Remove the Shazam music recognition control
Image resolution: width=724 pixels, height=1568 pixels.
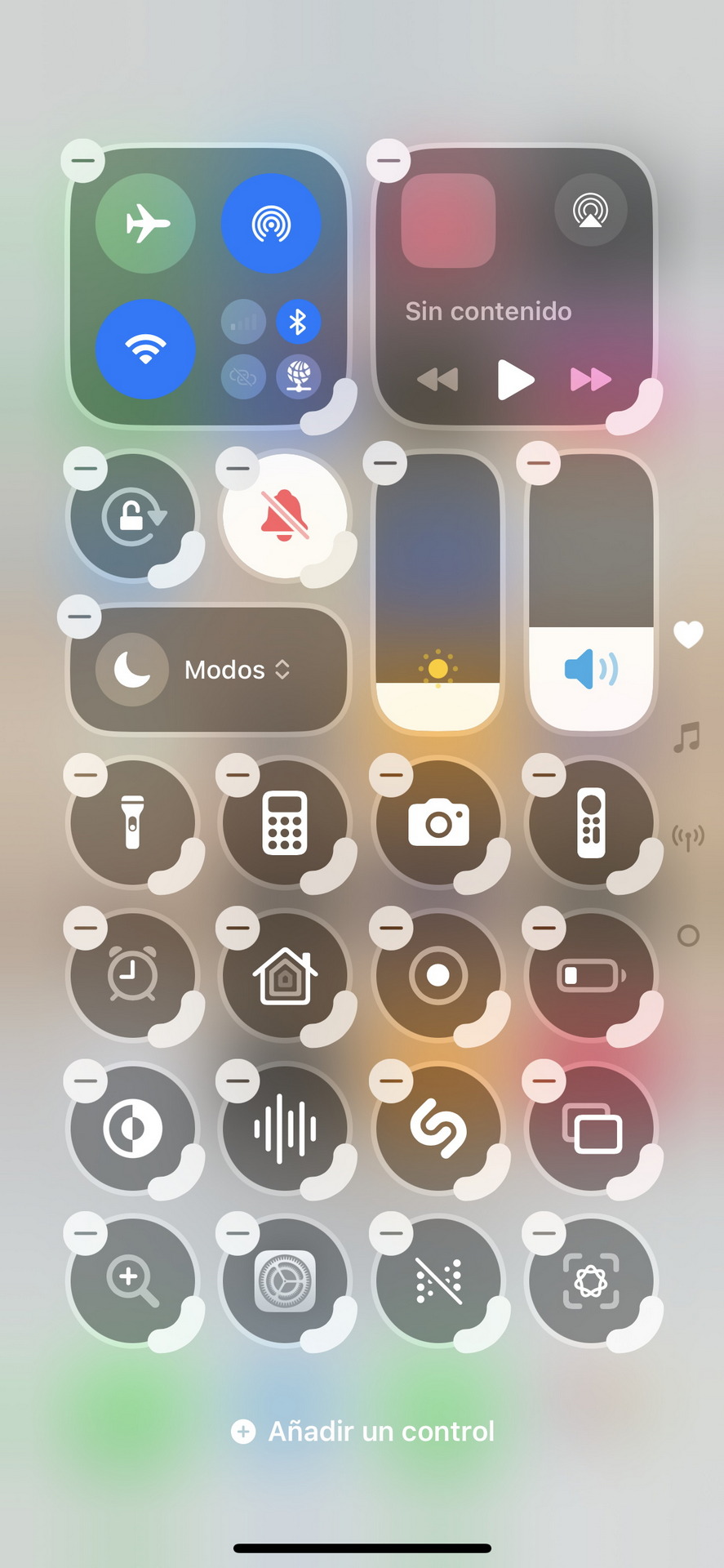click(391, 1081)
